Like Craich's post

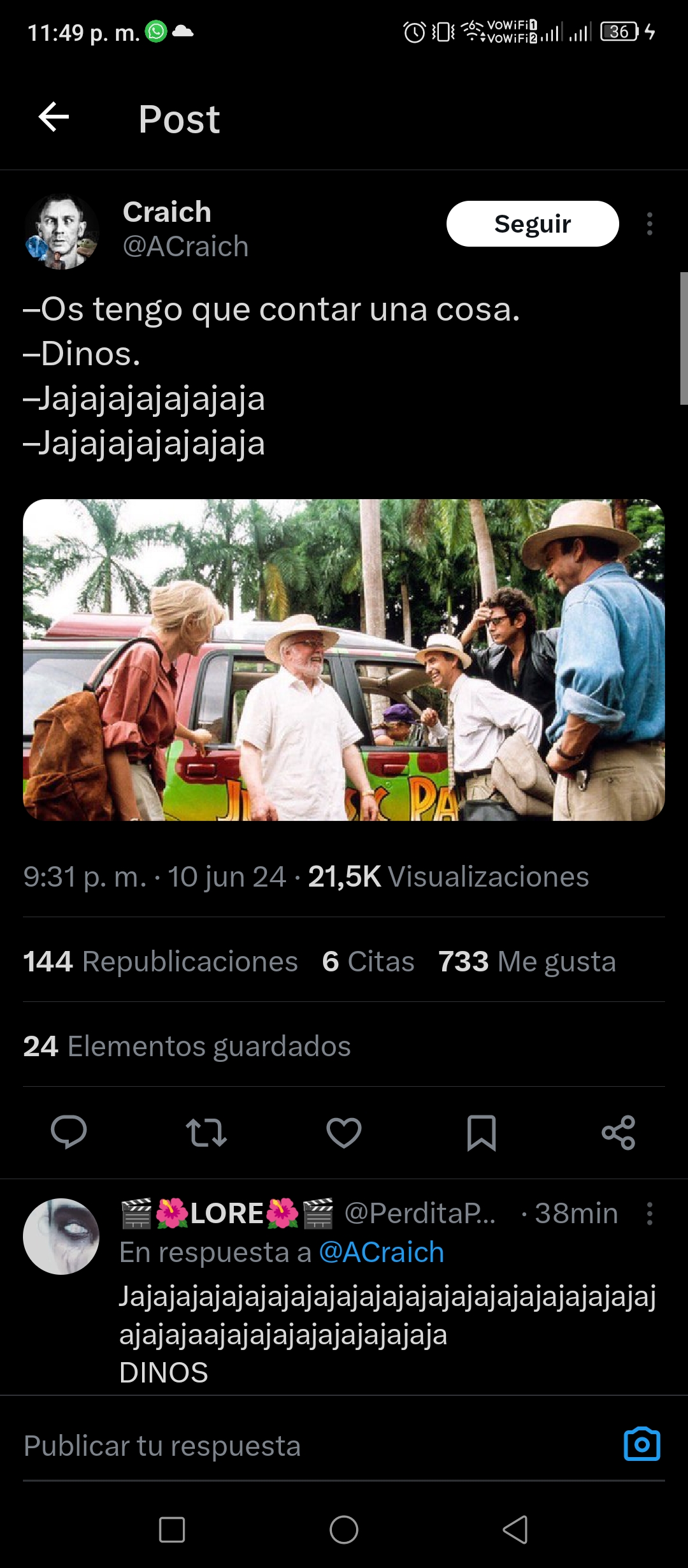click(x=344, y=1133)
